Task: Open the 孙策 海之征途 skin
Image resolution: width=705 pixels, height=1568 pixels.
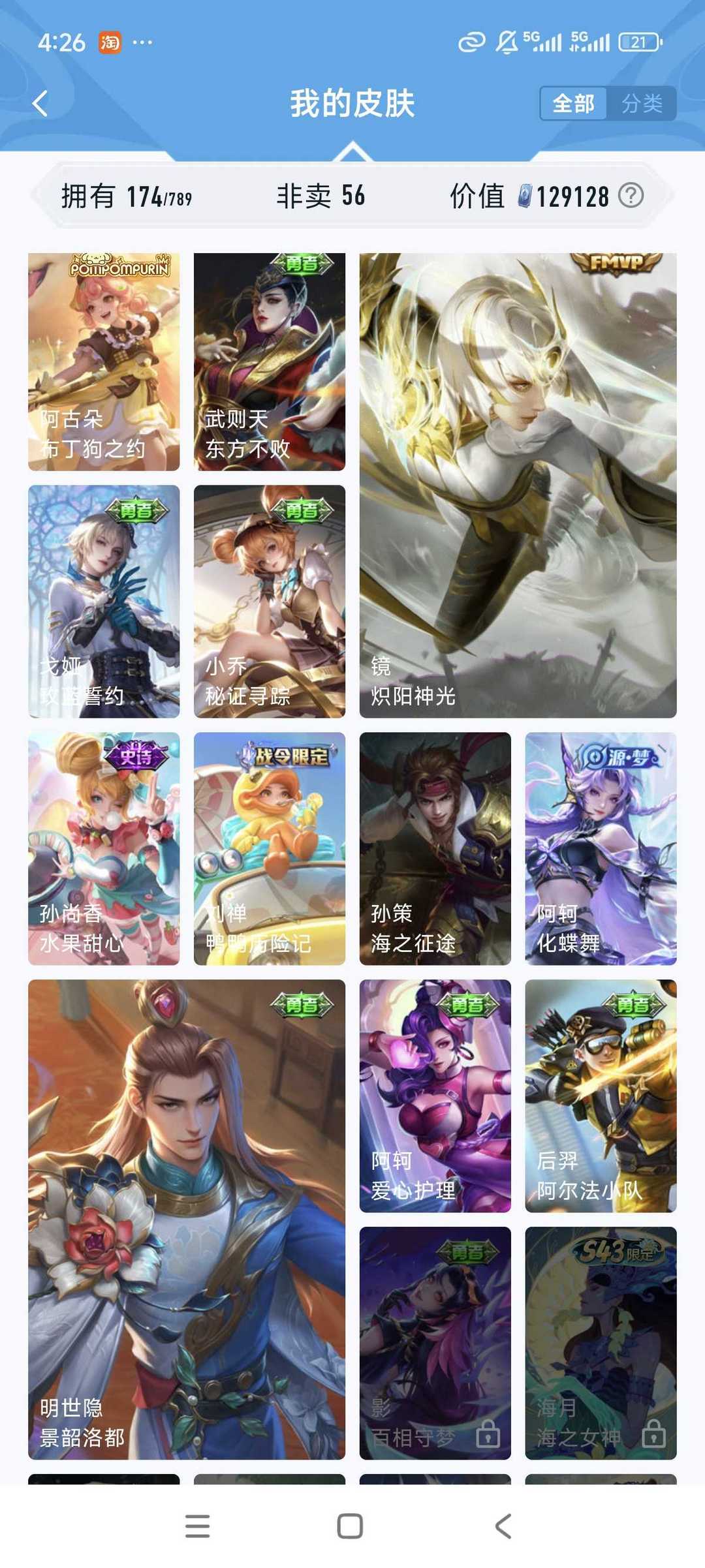Action: [435, 848]
